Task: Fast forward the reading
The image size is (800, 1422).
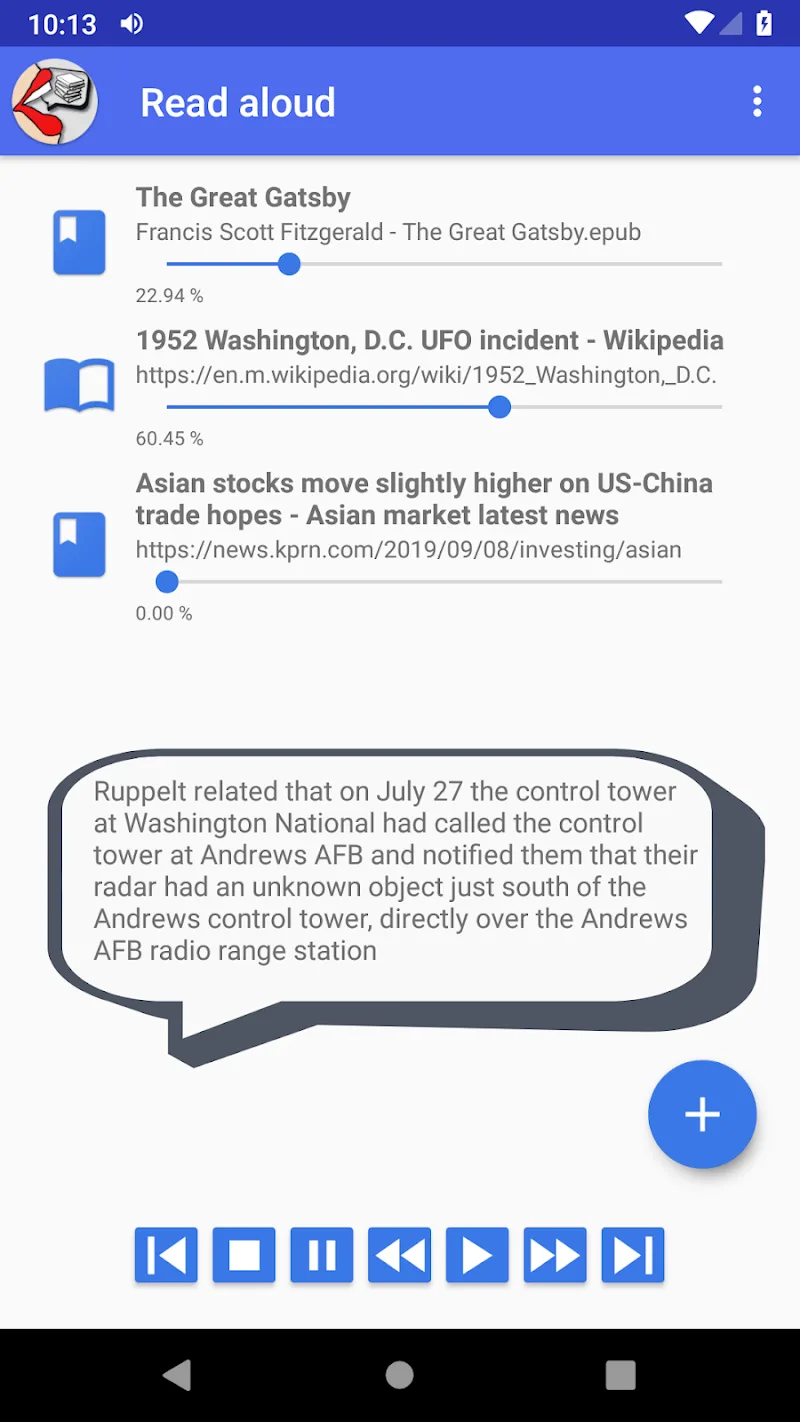Action: click(555, 1255)
